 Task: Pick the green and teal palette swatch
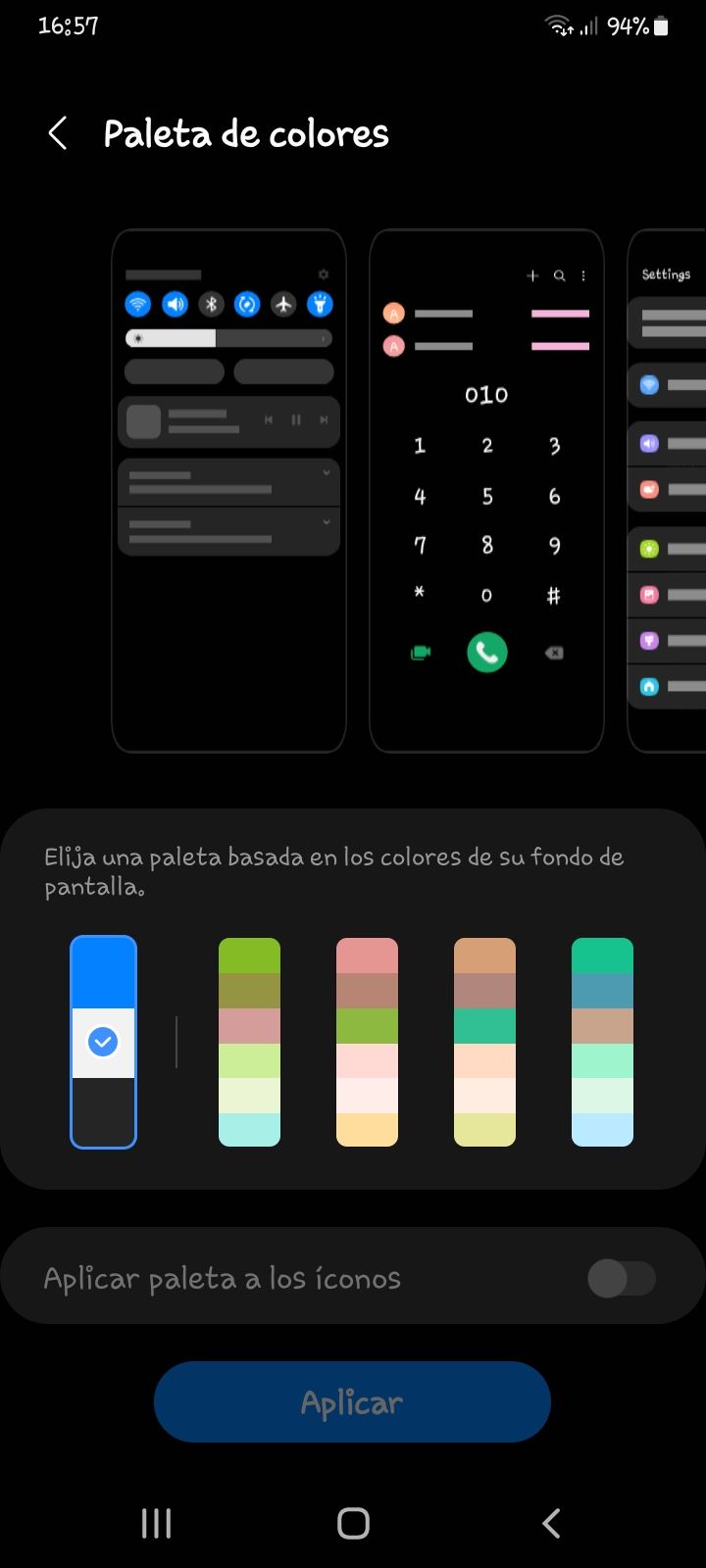pyautogui.click(x=602, y=1042)
